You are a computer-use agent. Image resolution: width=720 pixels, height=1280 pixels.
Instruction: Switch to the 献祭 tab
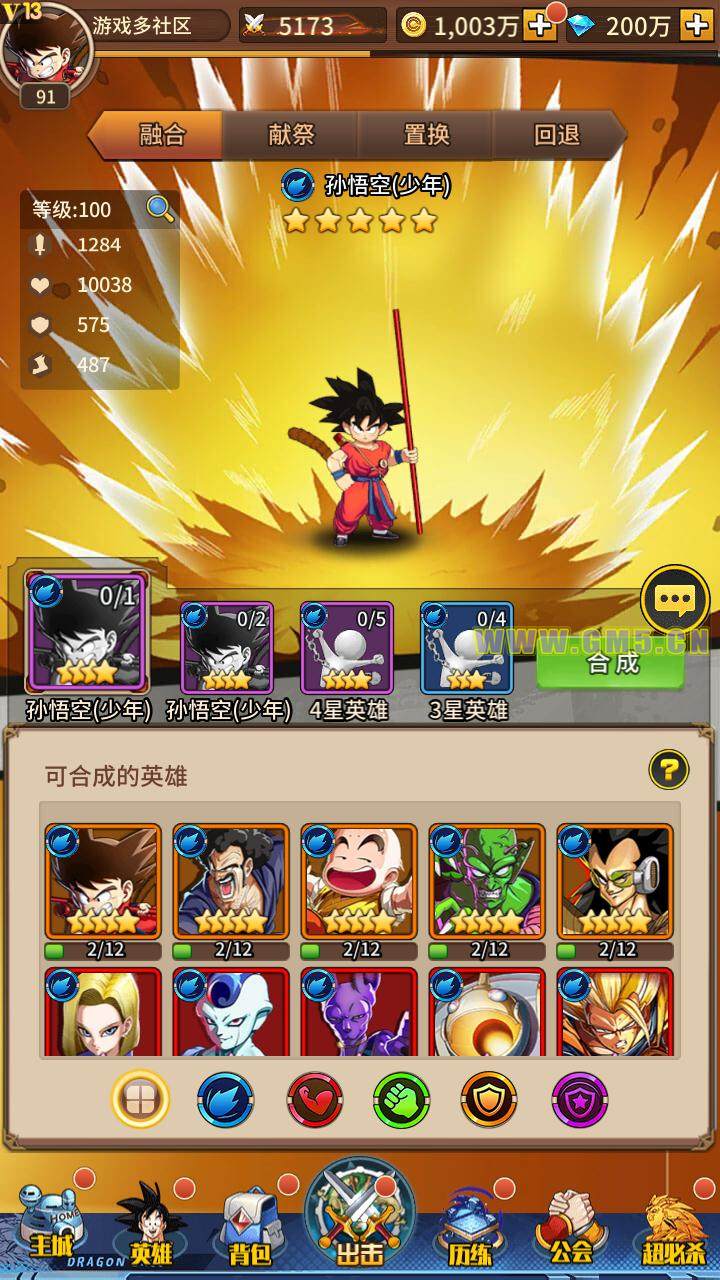pos(291,135)
